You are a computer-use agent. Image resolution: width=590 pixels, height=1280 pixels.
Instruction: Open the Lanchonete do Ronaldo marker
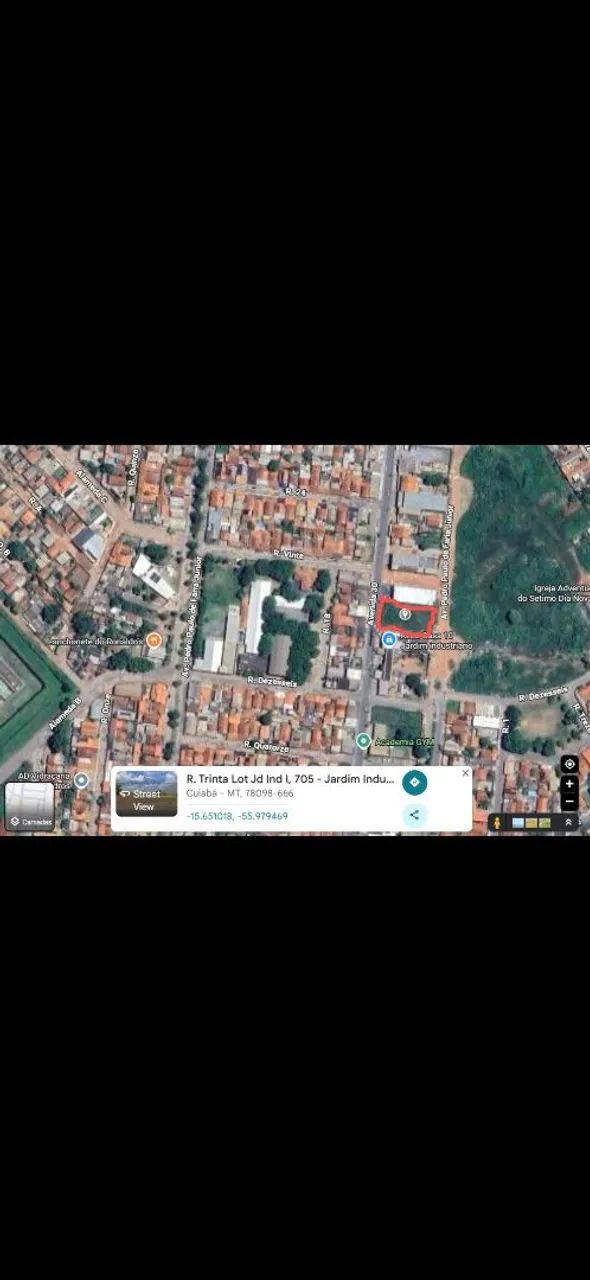153,640
